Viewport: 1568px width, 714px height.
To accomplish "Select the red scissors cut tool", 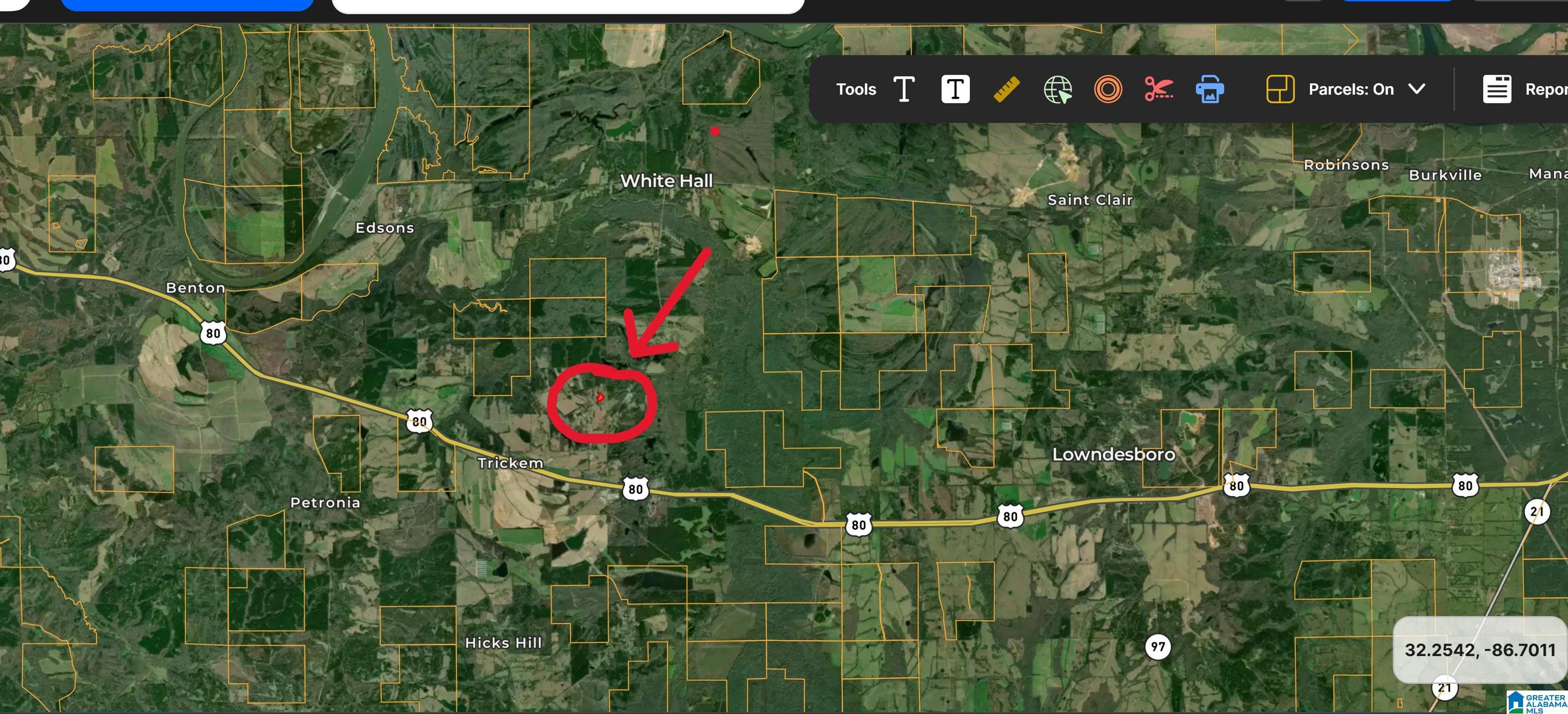I will tap(1158, 89).
